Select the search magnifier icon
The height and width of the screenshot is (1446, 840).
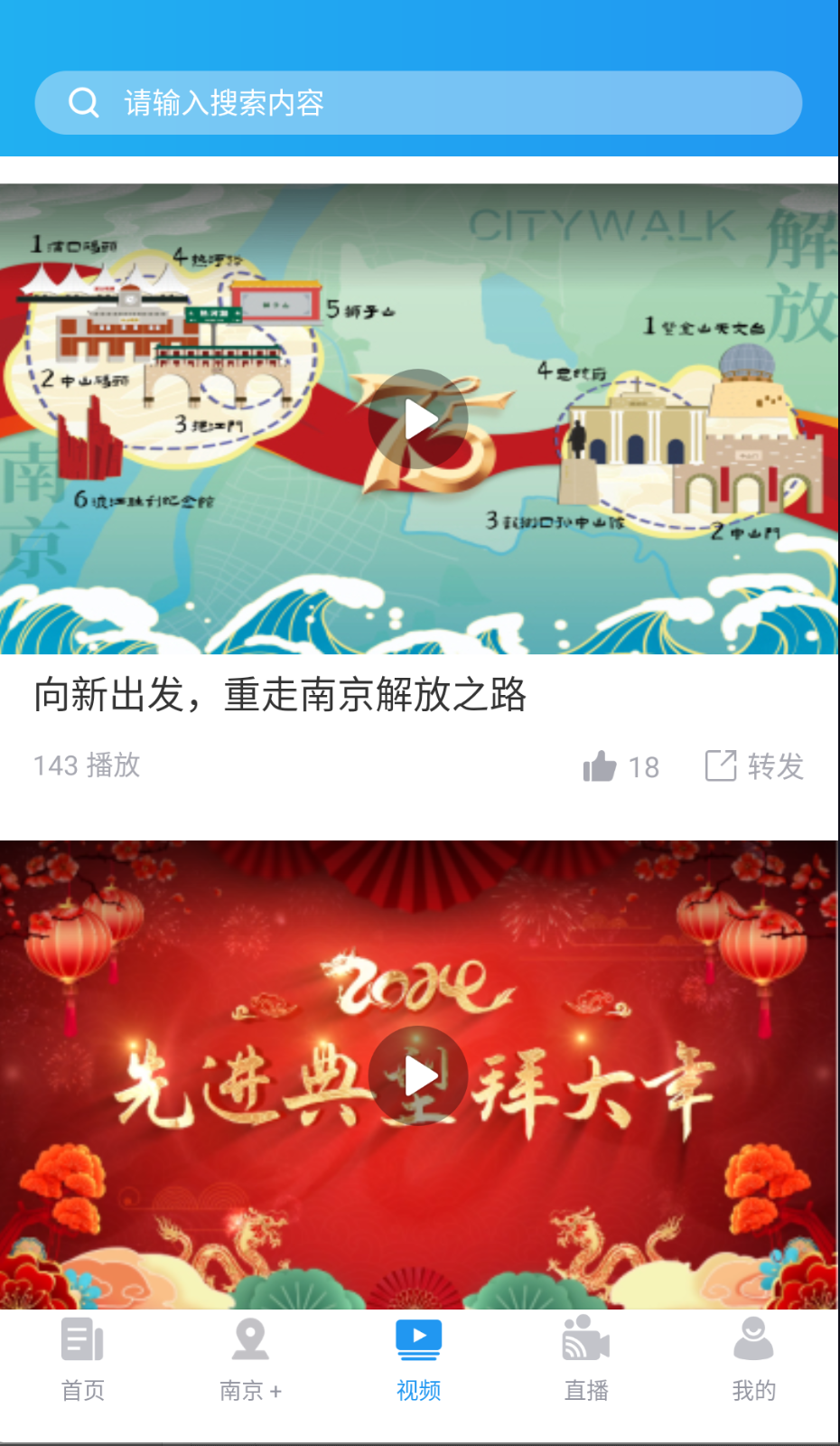click(84, 102)
